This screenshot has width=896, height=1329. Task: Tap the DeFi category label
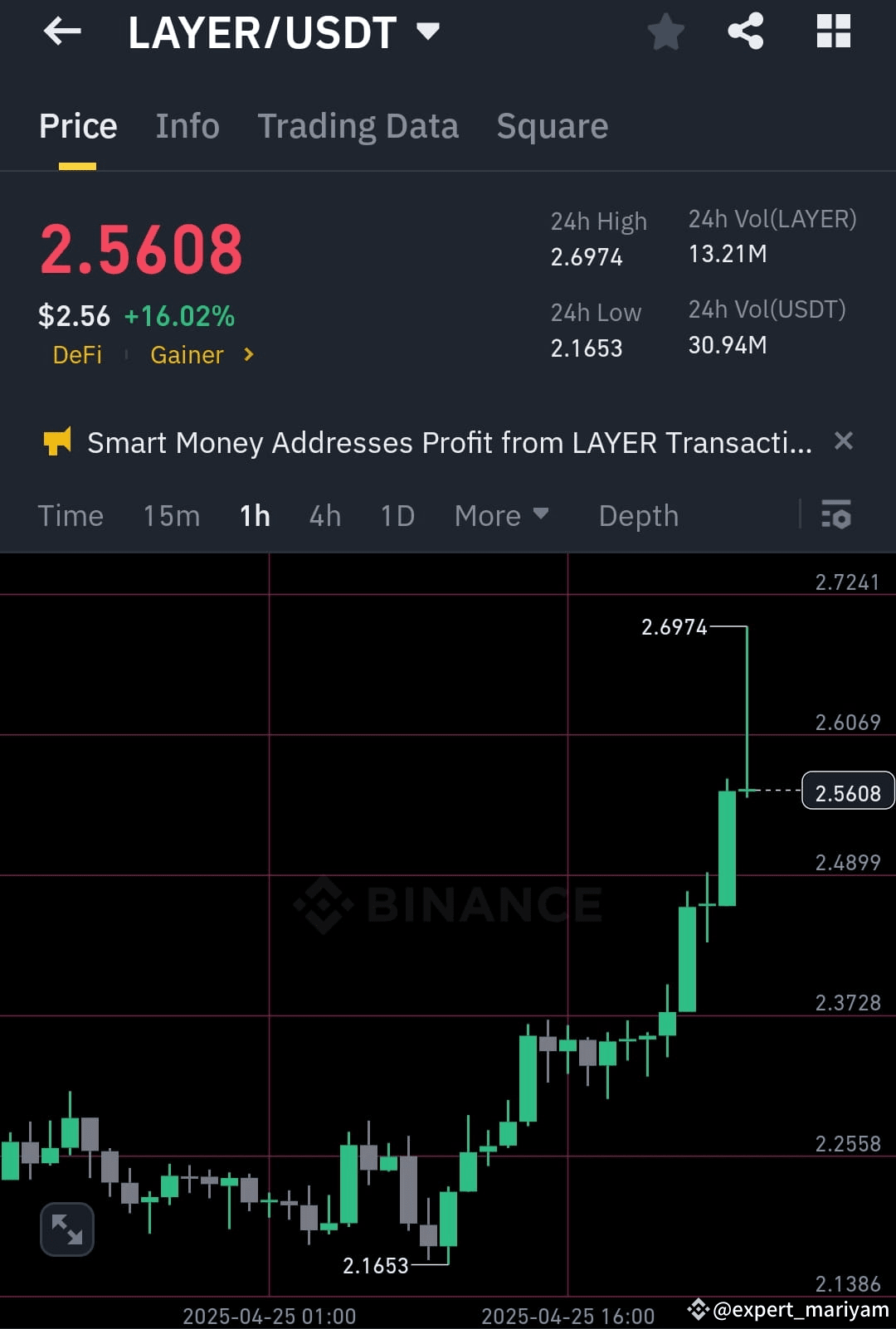78,355
